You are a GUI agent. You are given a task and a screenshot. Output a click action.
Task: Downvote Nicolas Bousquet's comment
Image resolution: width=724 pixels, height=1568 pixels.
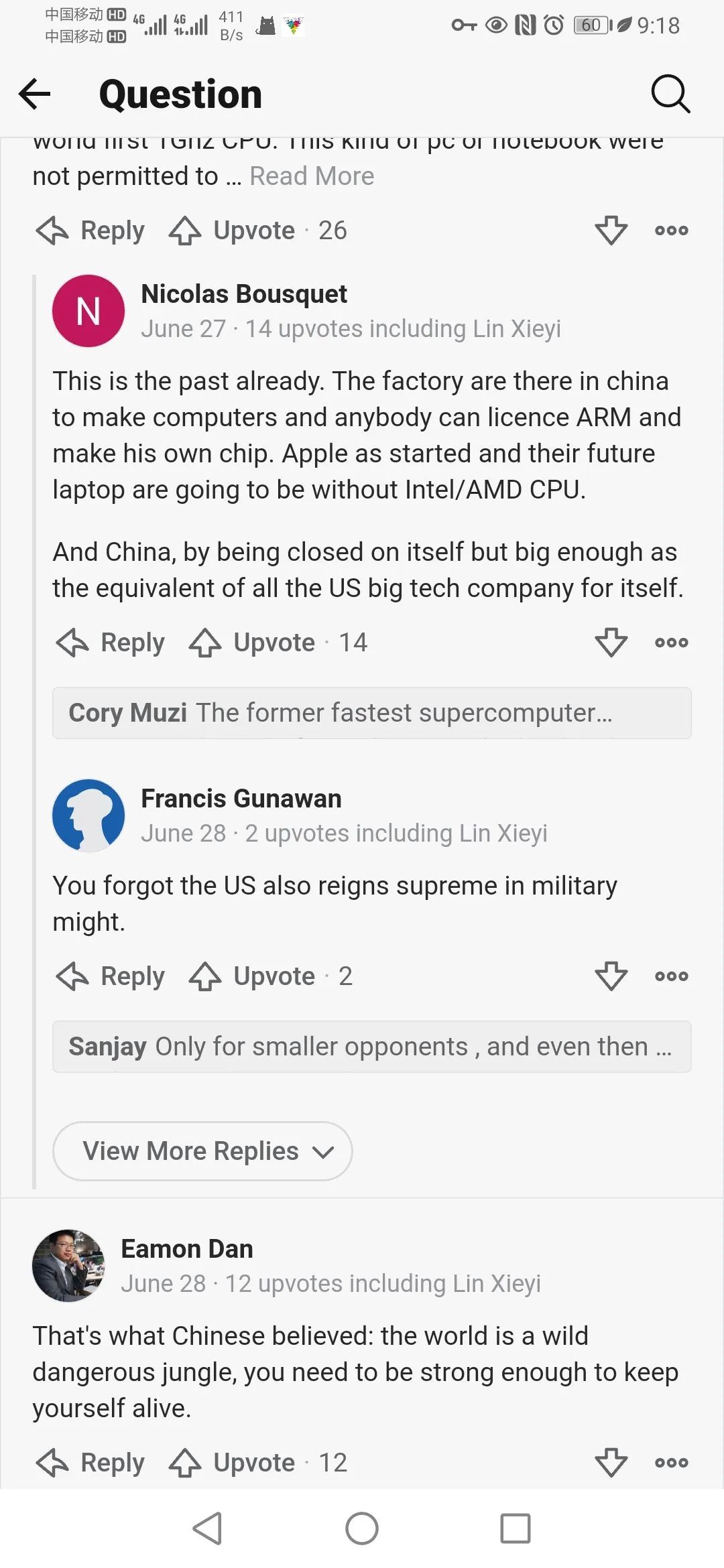tap(611, 643)
